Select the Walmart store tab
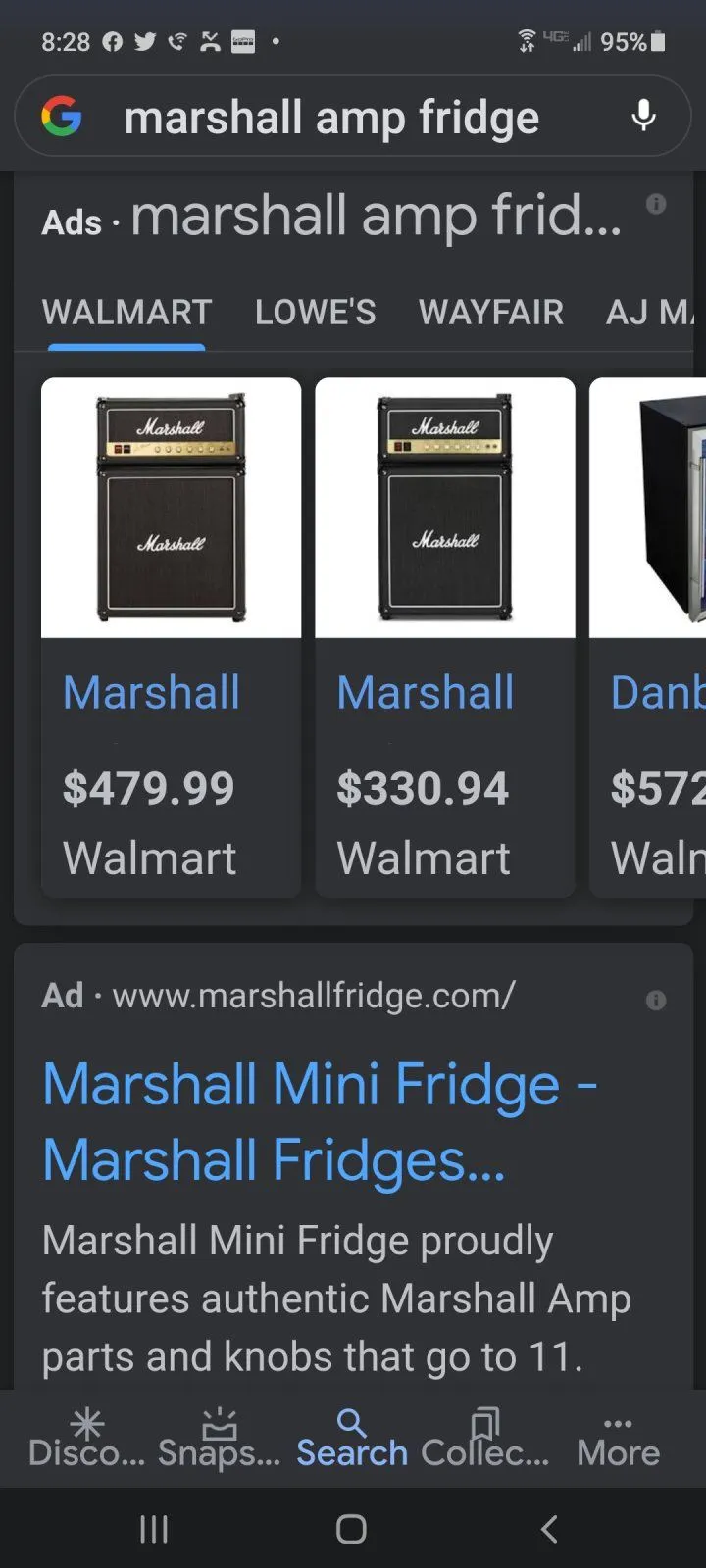The height and width of the screenshot is (1568, 706). pos(126,312)
